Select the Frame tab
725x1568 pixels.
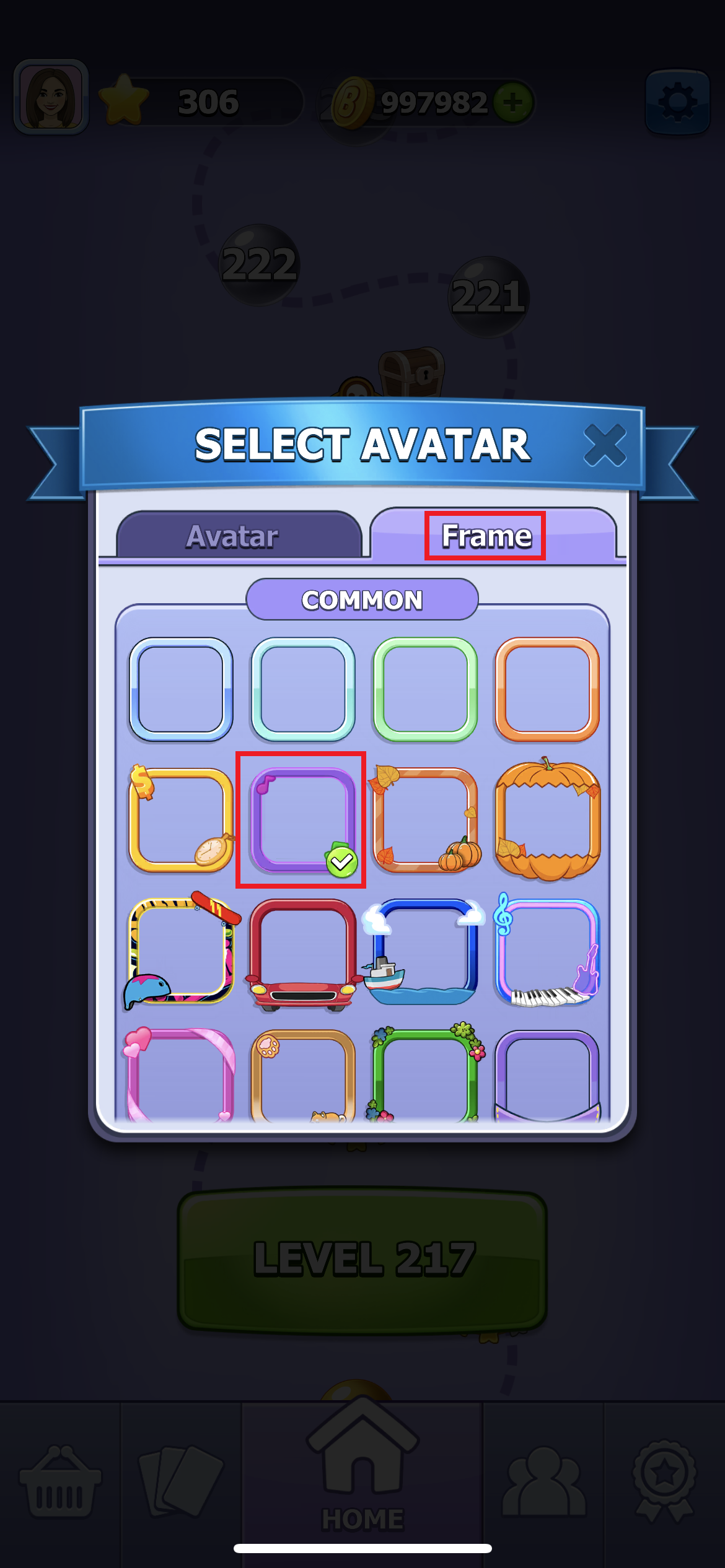point(486,536)
